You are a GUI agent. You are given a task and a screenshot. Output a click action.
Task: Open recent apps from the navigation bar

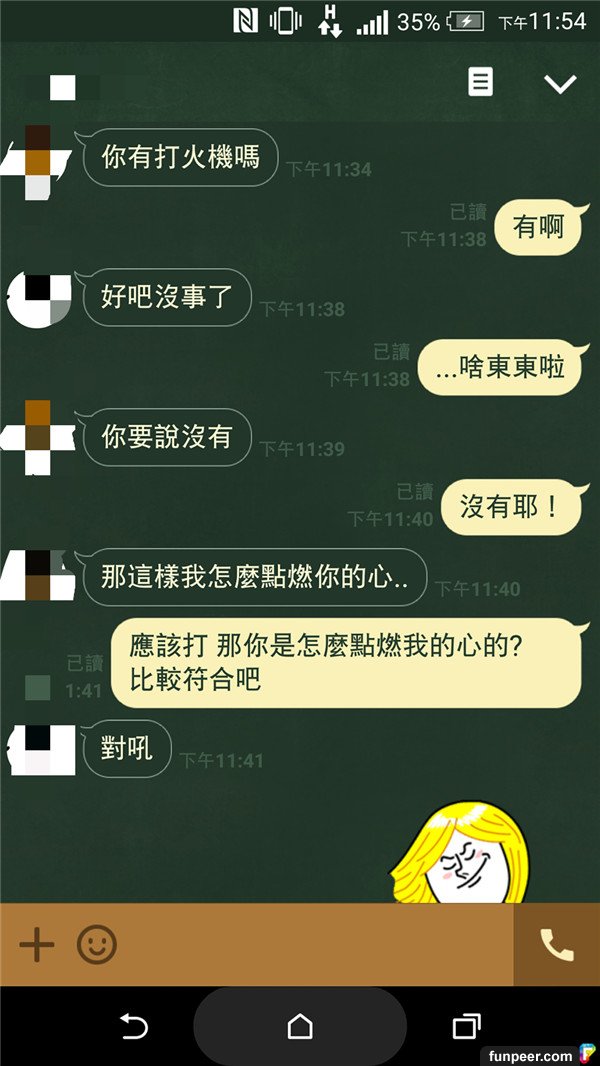466,1026
